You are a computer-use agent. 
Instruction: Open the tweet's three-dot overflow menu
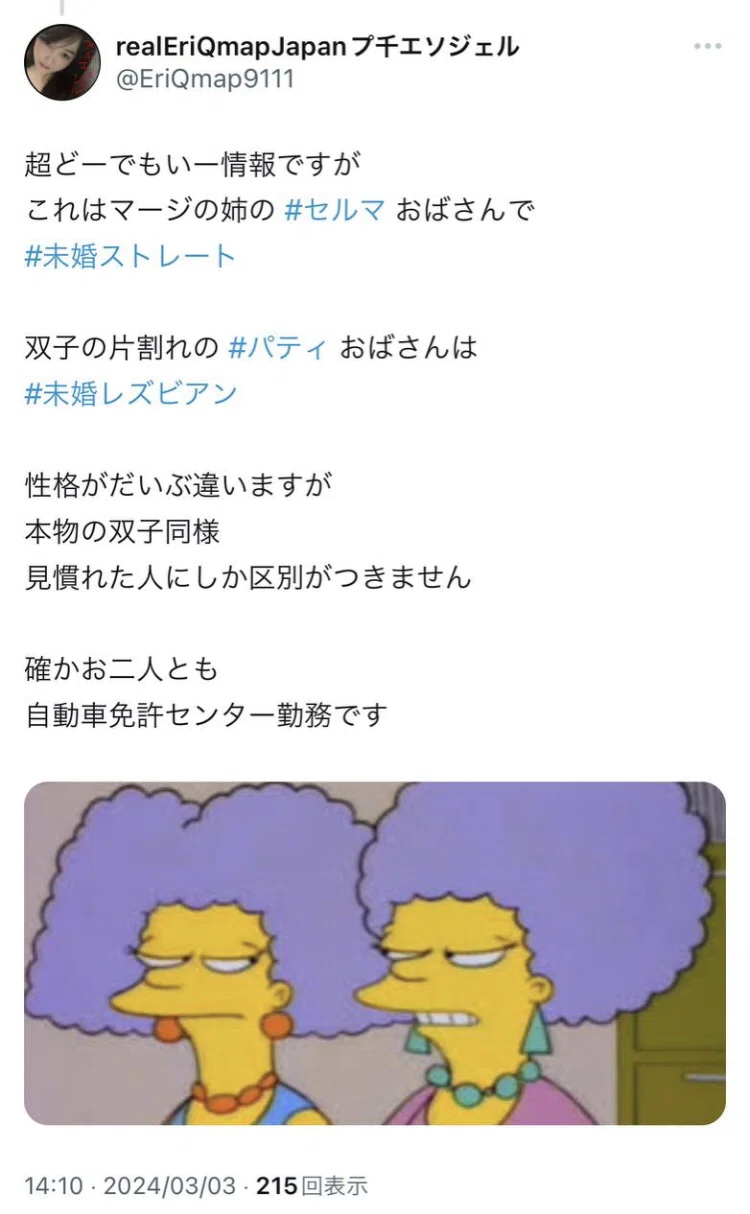[707, 47]
